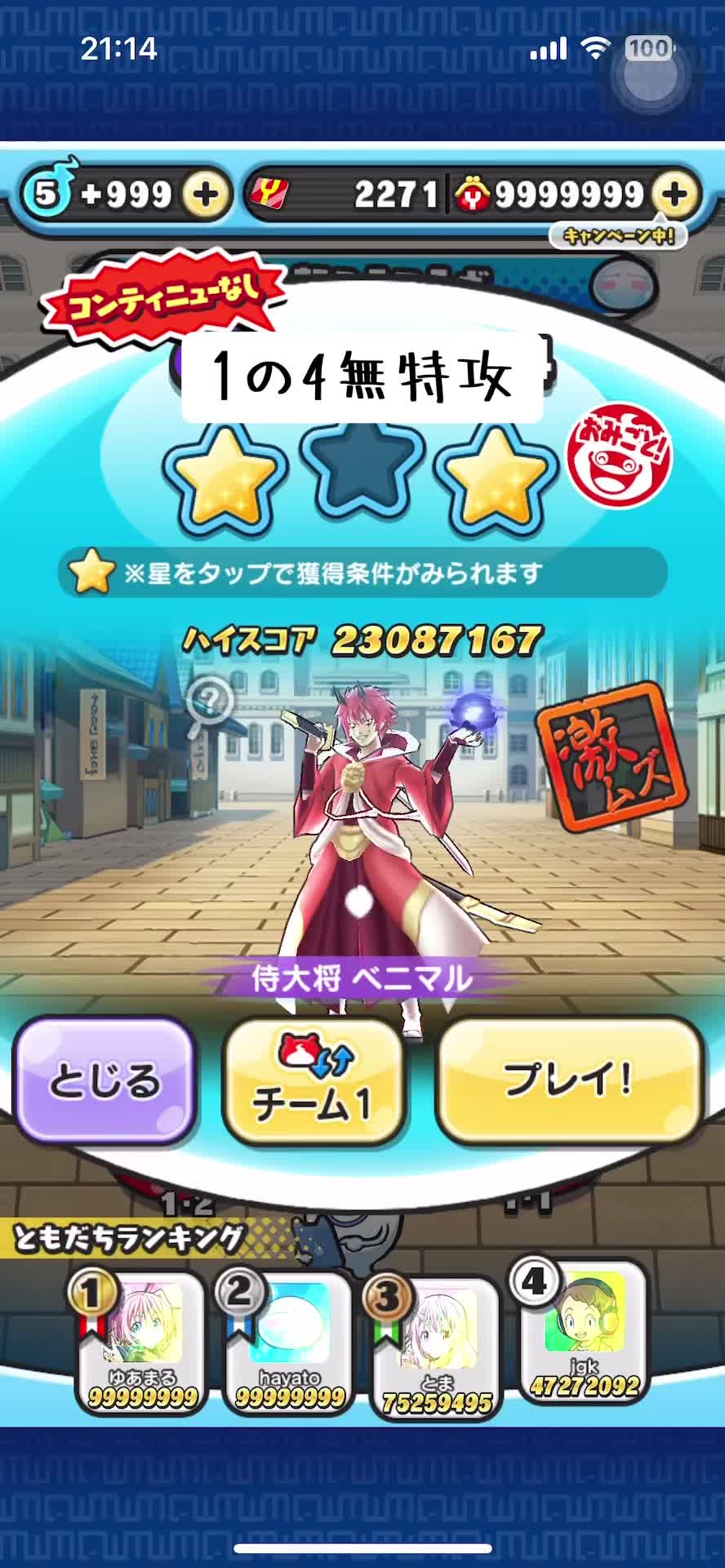Open とま's third-place ranking card
Viewport: 725px width, 1568px height.
pos(437,1347)
